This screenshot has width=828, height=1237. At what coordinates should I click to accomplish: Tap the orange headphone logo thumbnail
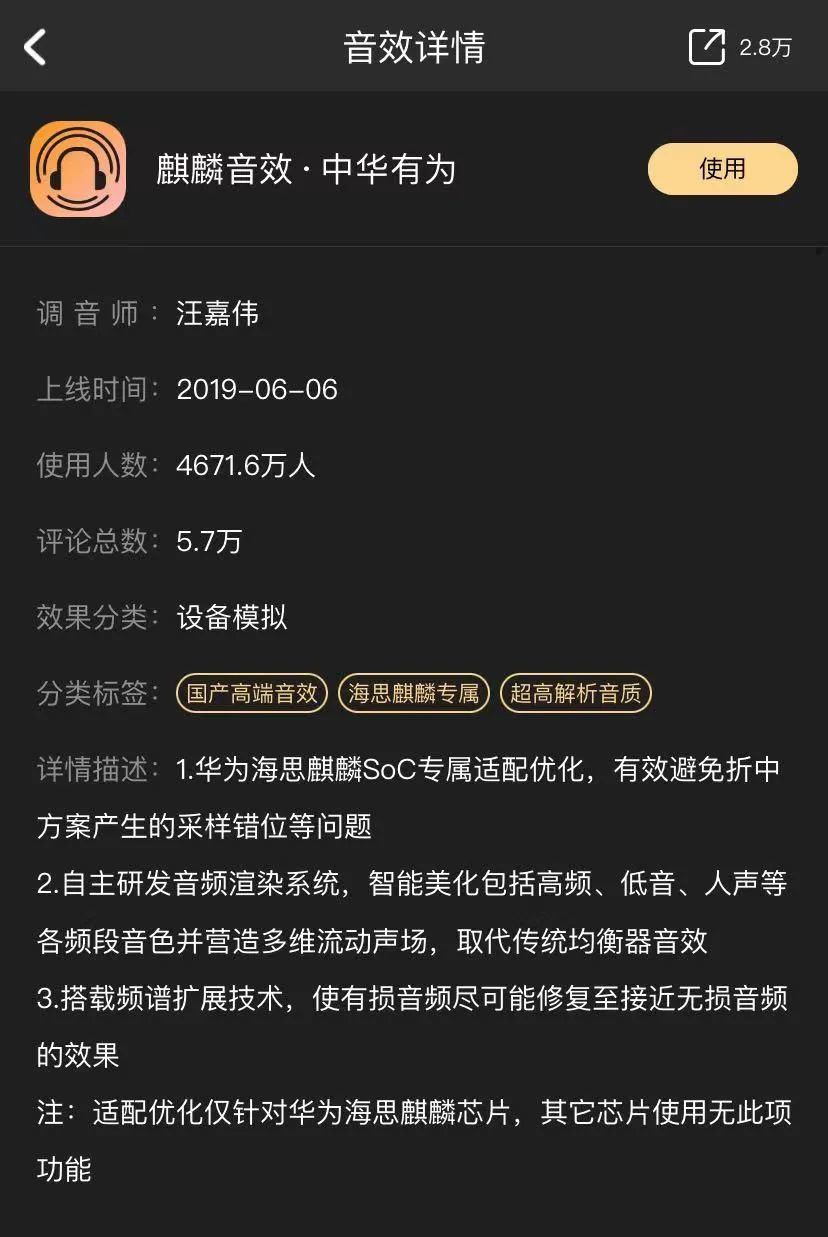tap(77, 170)
